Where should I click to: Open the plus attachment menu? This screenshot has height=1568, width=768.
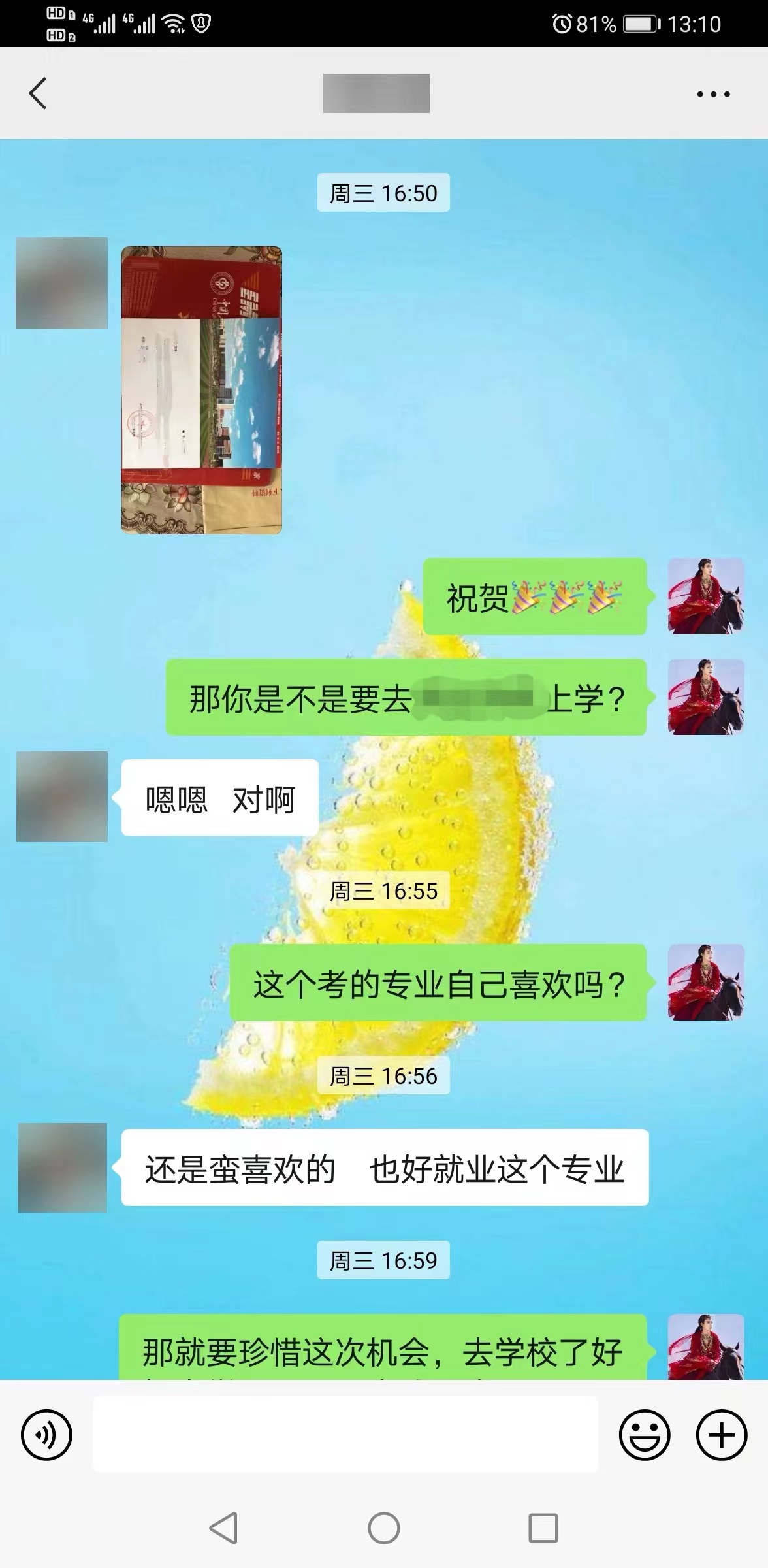(721, 1435)
